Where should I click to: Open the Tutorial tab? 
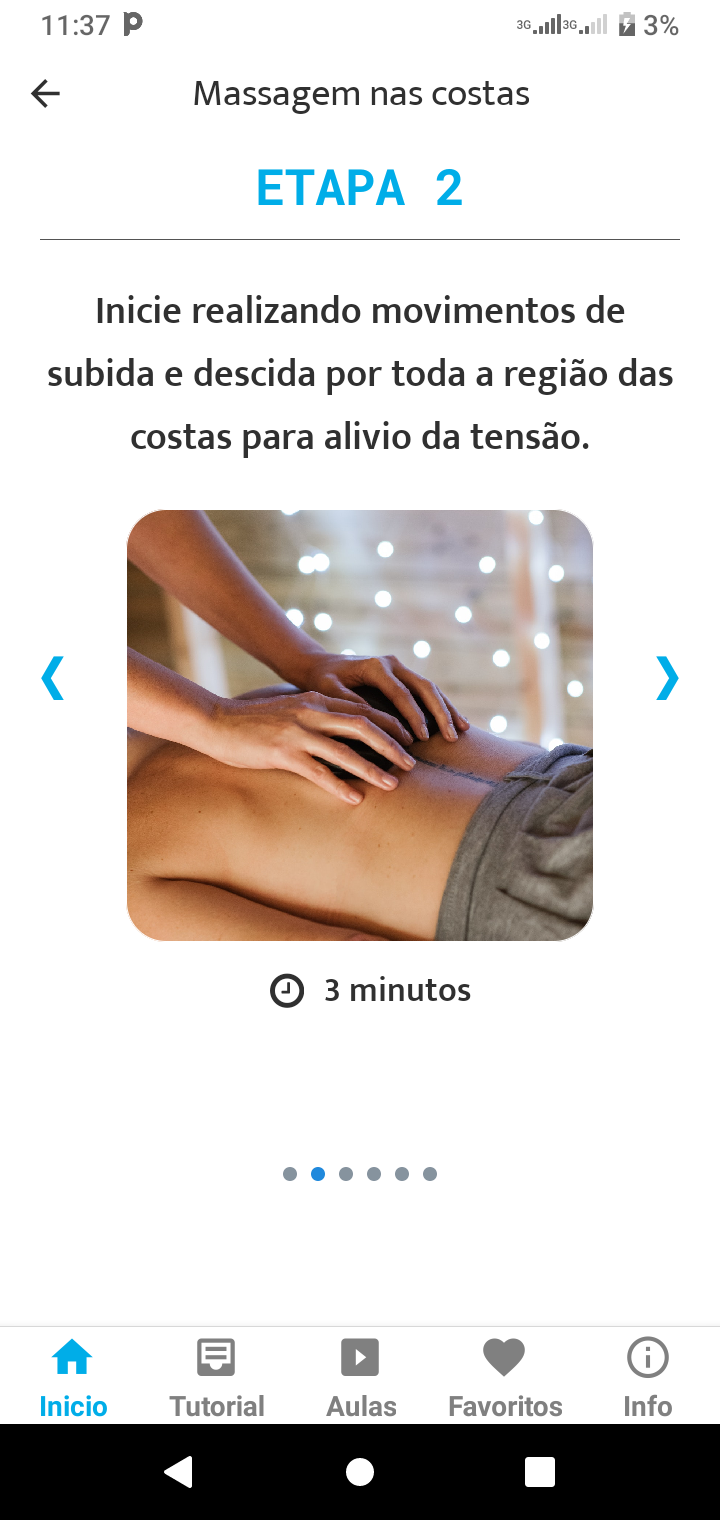point(217,1378)
